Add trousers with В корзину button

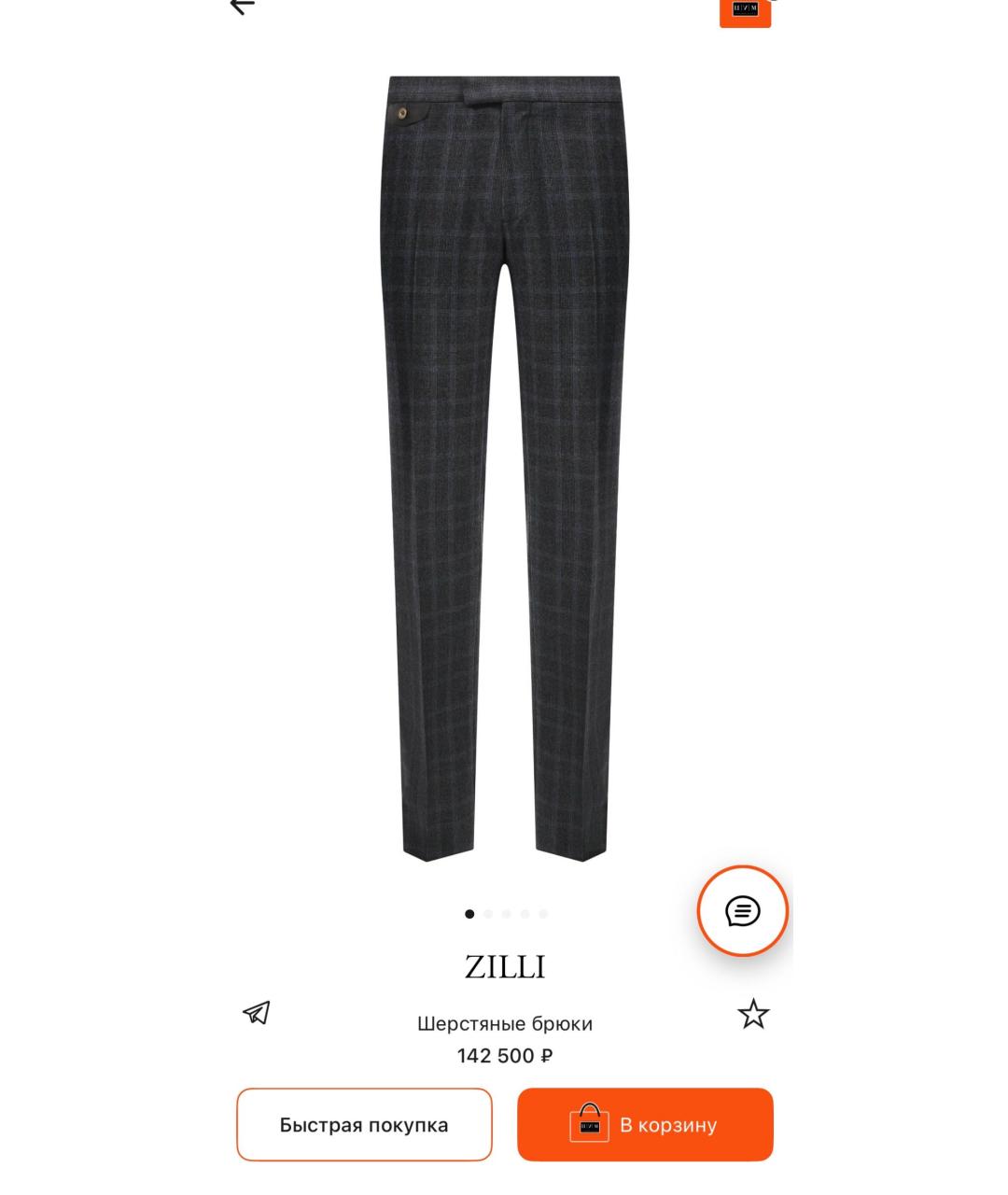click(x=645, y=1125)
